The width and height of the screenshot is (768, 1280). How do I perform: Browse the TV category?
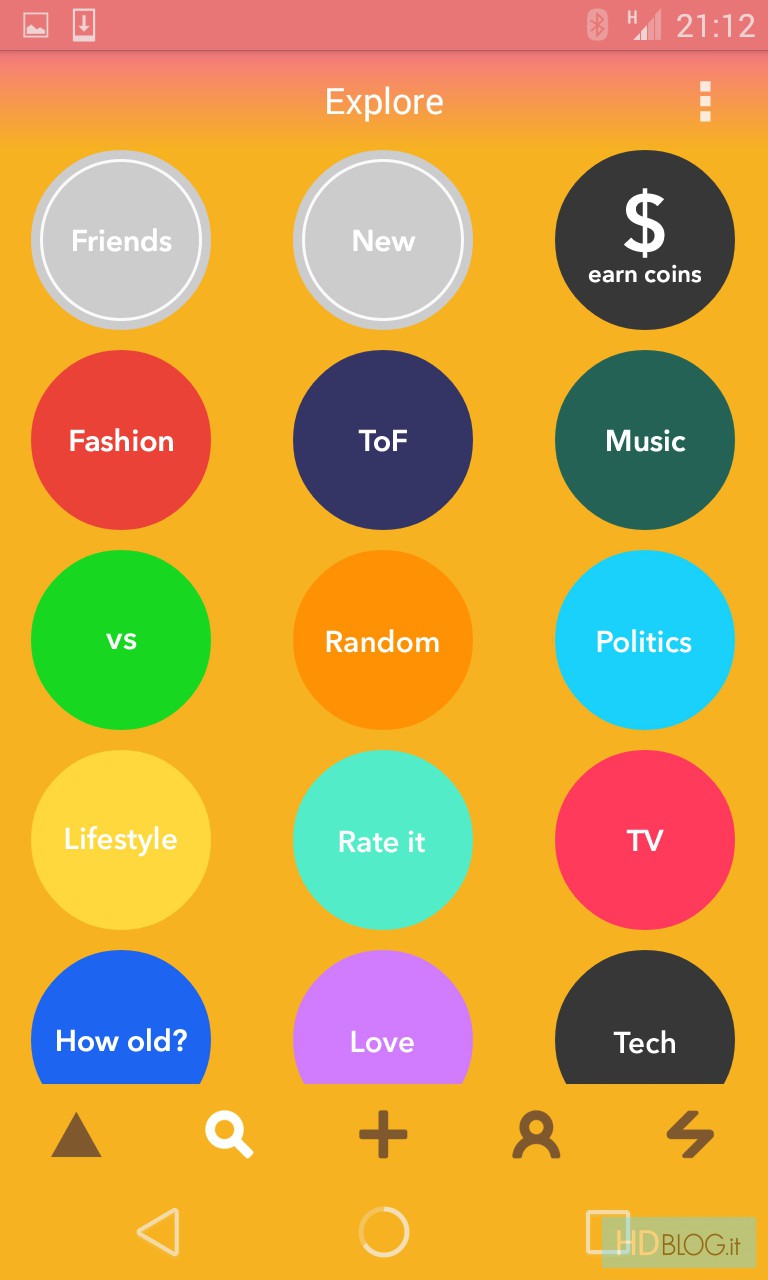tap(645, 840)
